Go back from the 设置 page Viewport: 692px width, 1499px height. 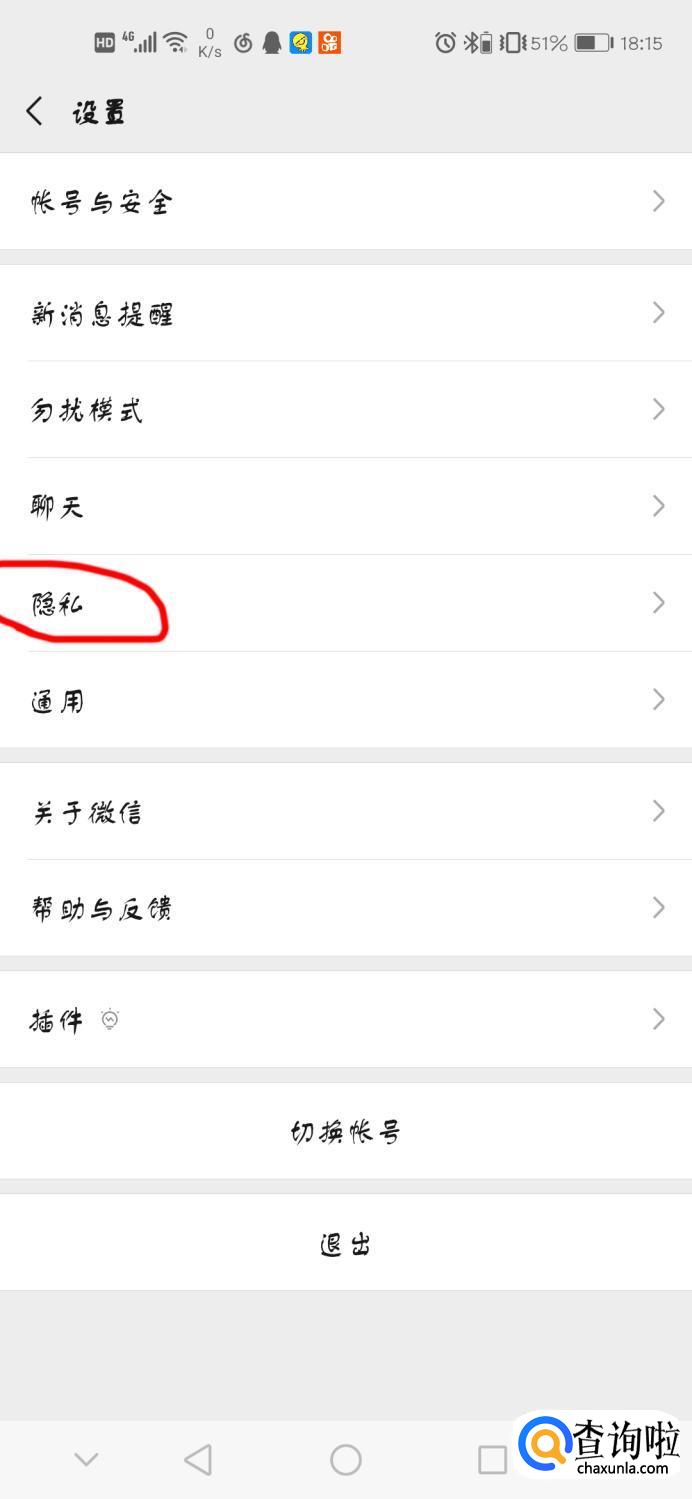coord(35,111)
